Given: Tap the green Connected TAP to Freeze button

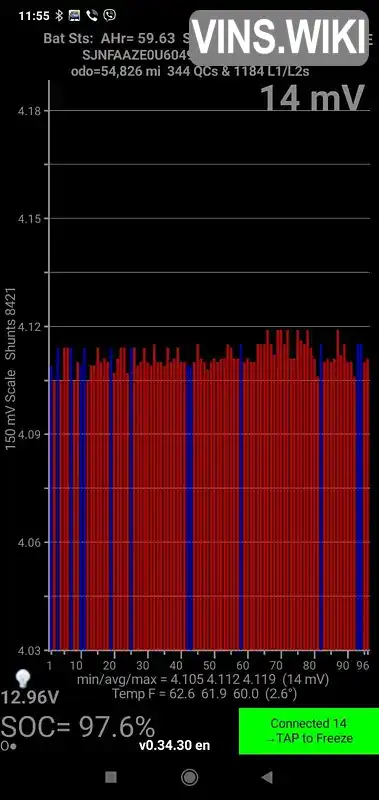Looking at the screenshot, I should pyautogui.click(x=309, y=731).
